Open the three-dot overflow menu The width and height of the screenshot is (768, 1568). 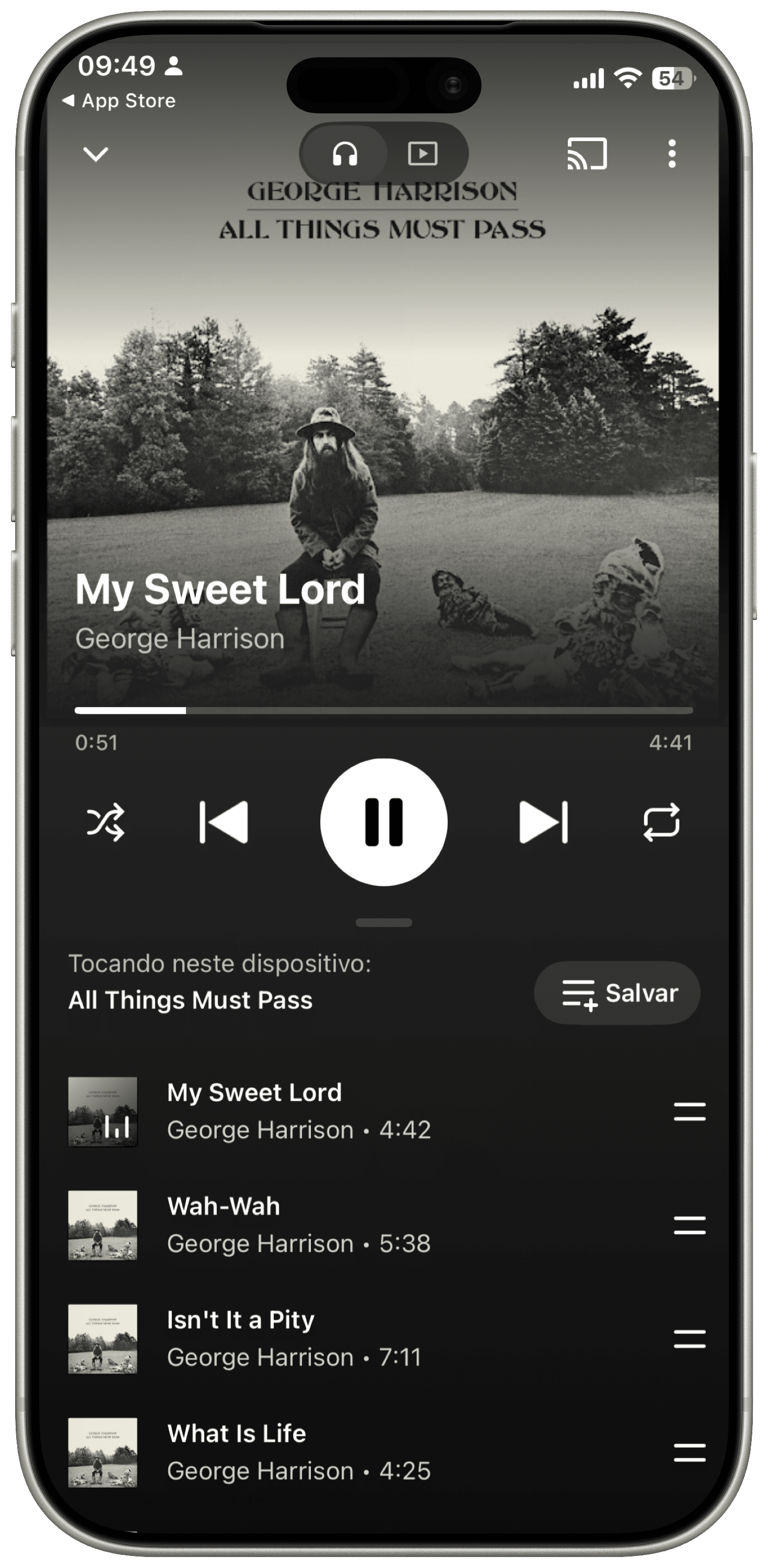point(671,153)
